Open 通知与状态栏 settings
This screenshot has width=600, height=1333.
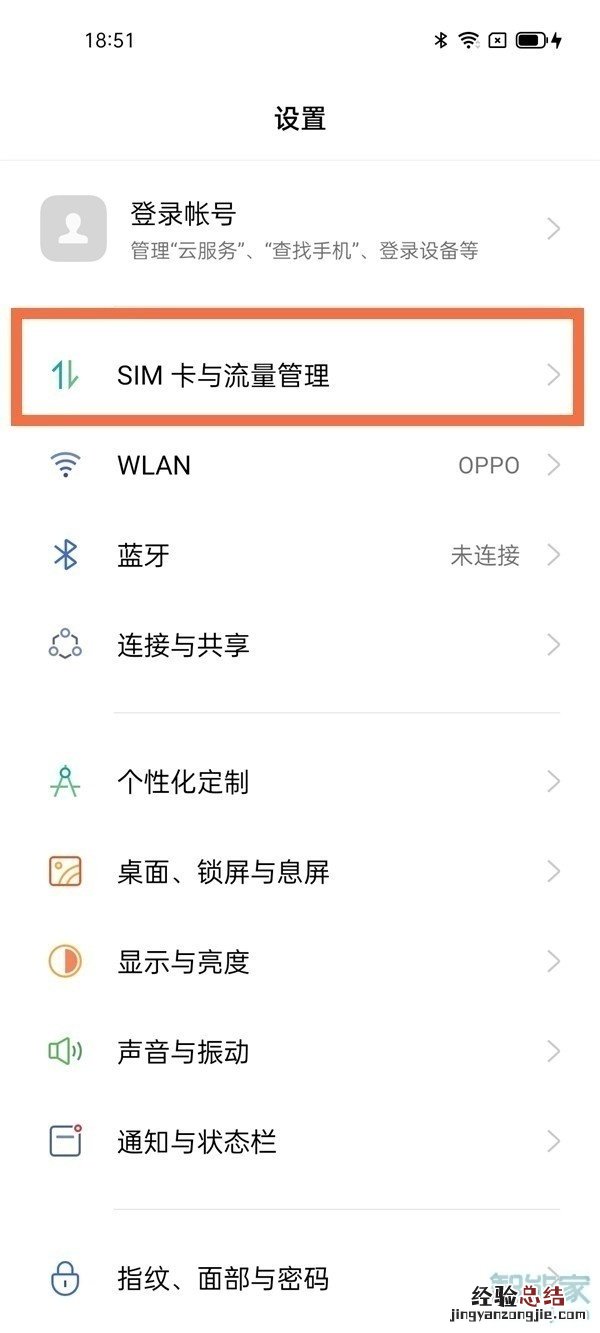click(x=300, y=1141)
